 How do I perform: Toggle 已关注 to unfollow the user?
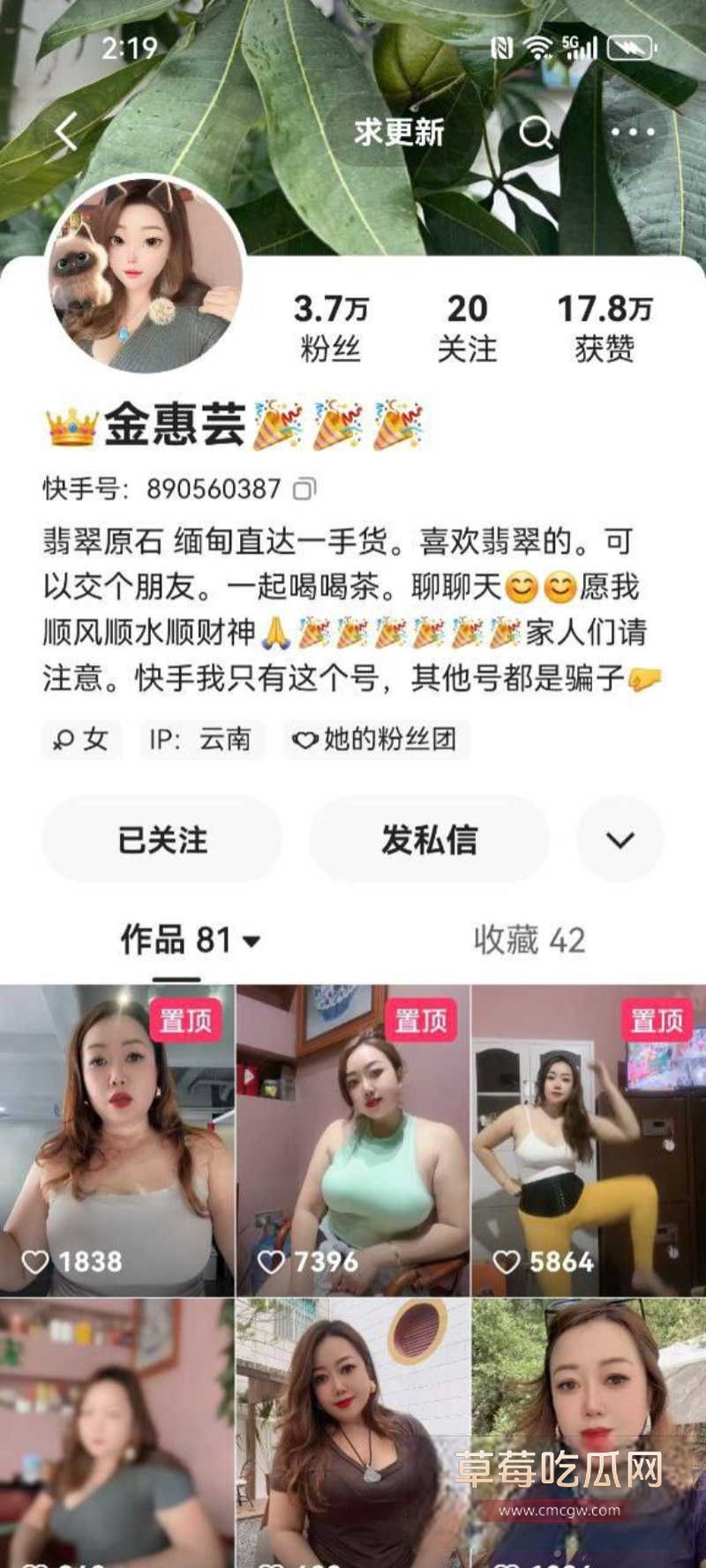point(161,840)
